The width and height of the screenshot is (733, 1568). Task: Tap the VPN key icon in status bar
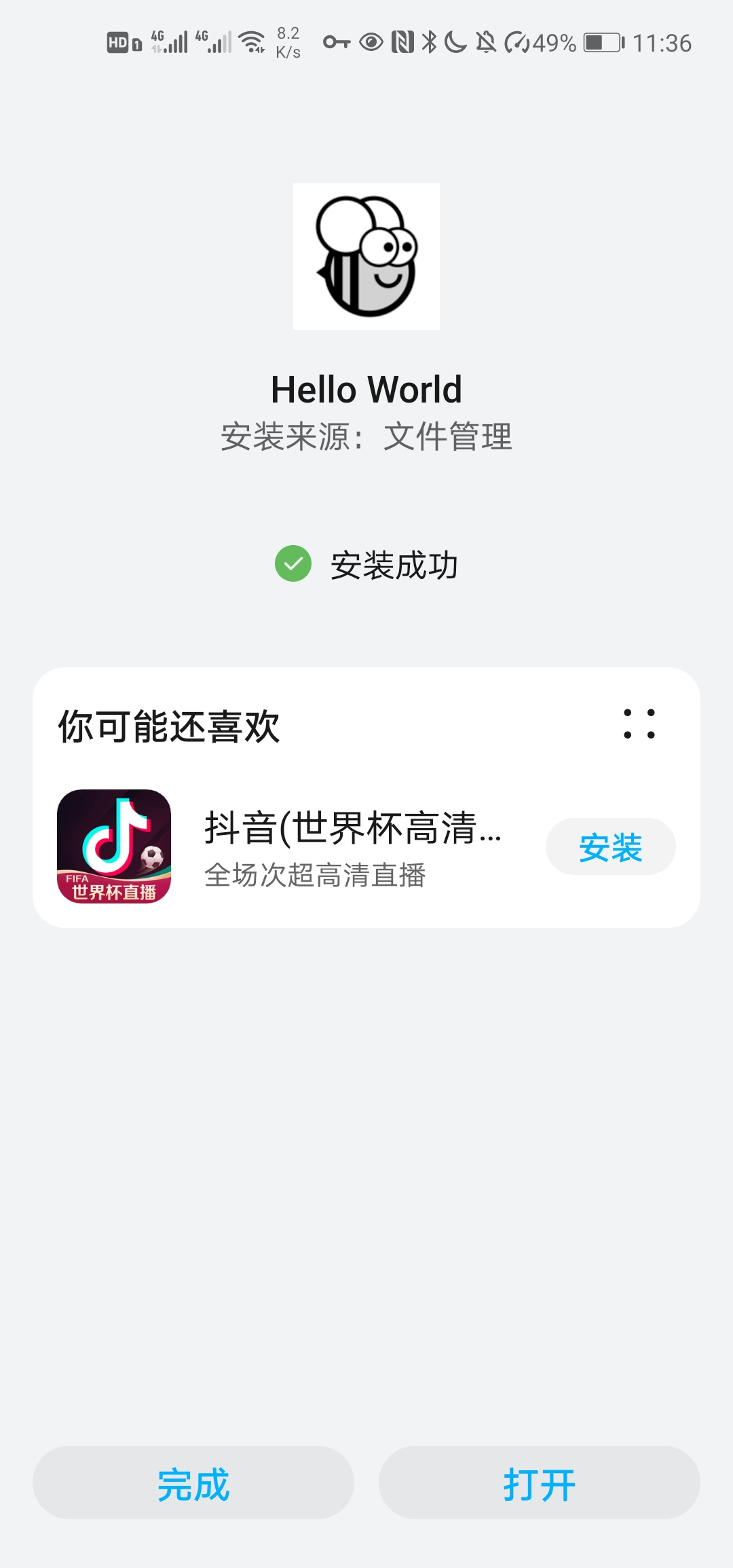pos(337,42)
